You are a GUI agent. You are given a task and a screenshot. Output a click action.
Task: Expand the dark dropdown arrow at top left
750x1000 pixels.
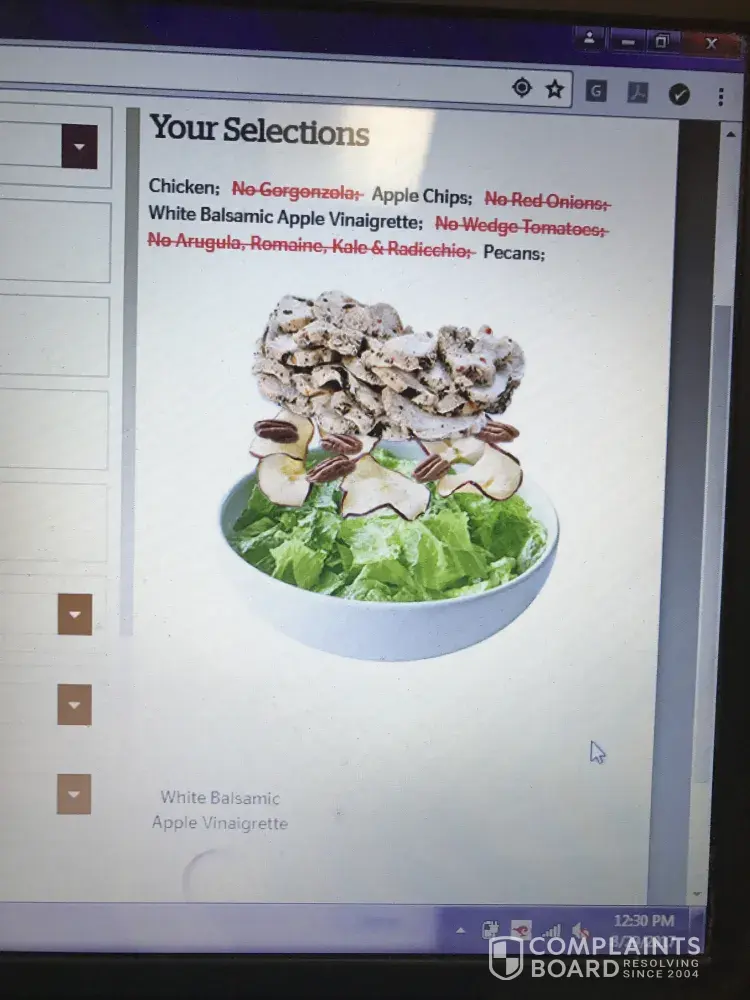[x=79, y=147]
